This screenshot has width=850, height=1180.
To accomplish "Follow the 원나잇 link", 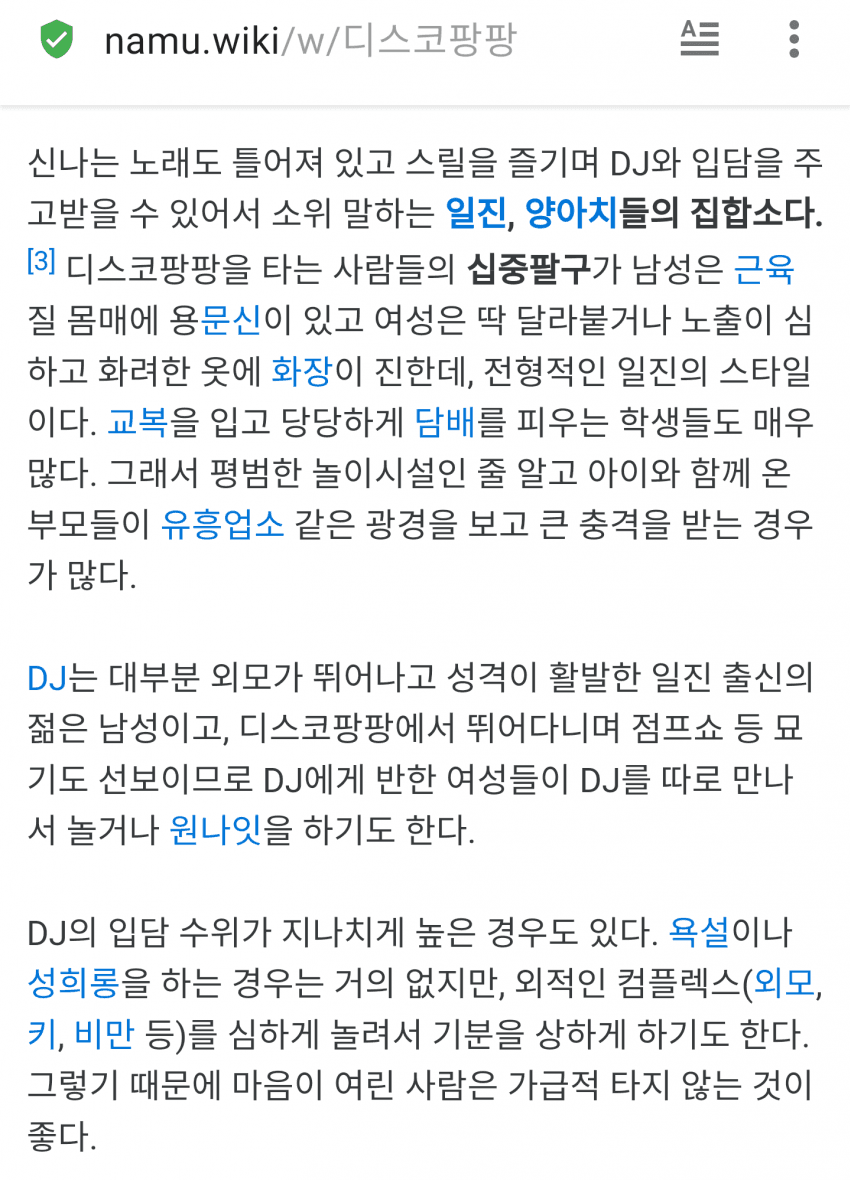I will point(216,832).
